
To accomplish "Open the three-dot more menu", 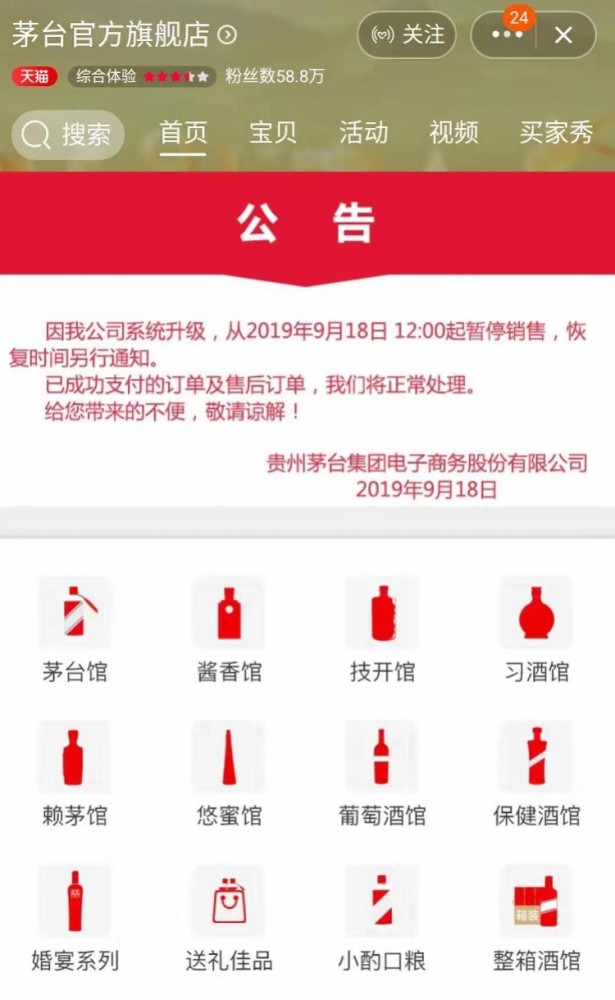I will click(x=507, y=35).
